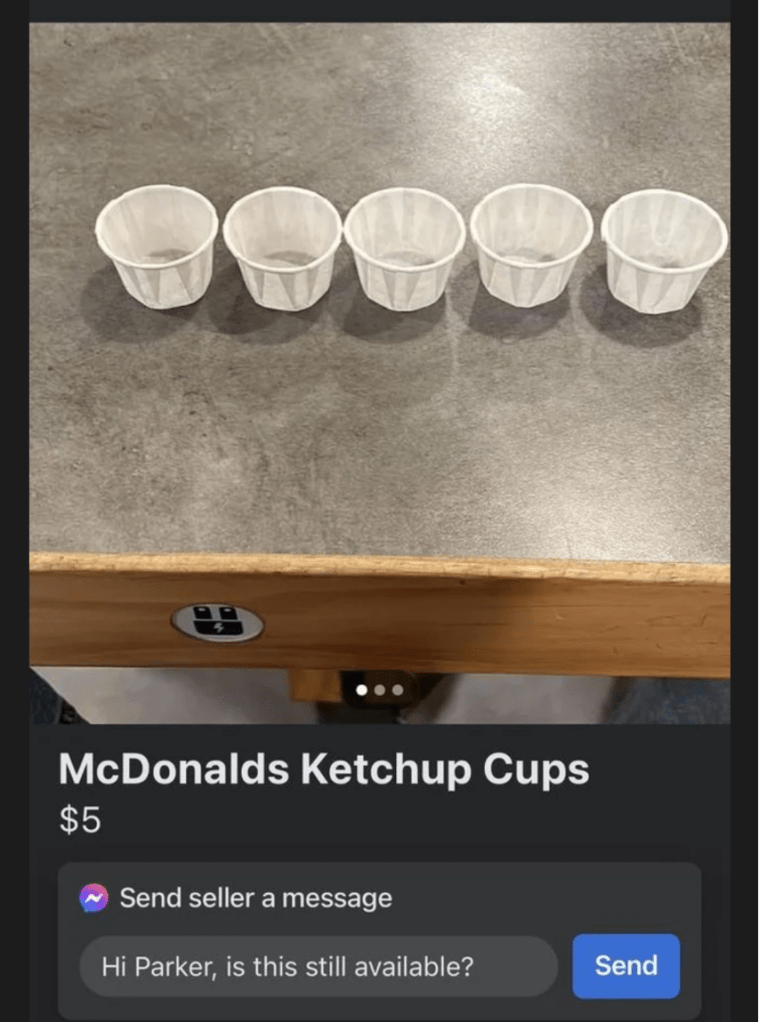Send the message to the seller
This screenshot has height=1022, width=759.
pyautogui.click(x=626, y=966)
